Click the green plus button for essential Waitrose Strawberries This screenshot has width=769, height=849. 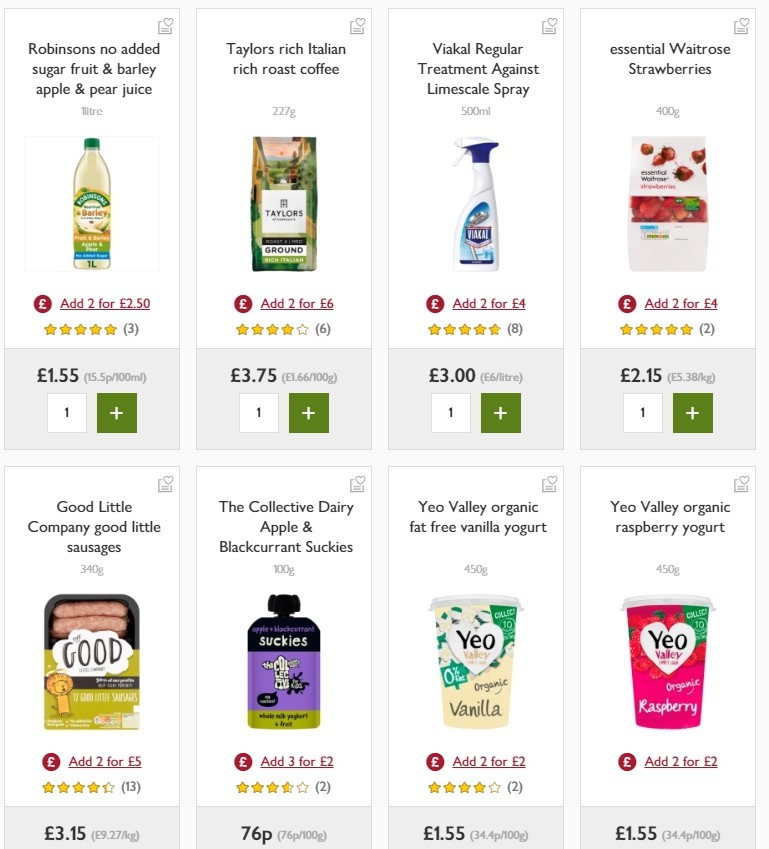(693, 412)
